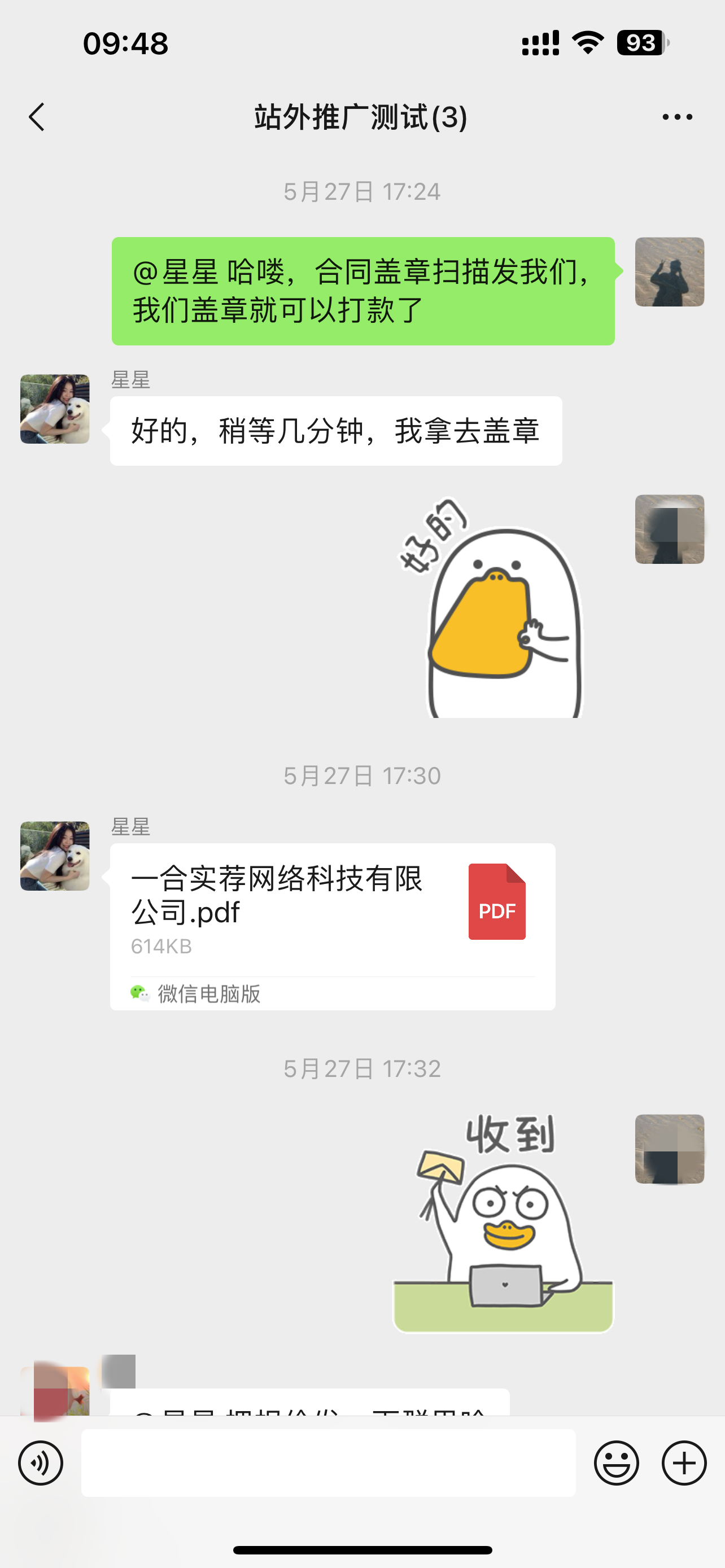Go back using the left chevron
This screenshot has height=1568, width=725.
click(37, 117)
